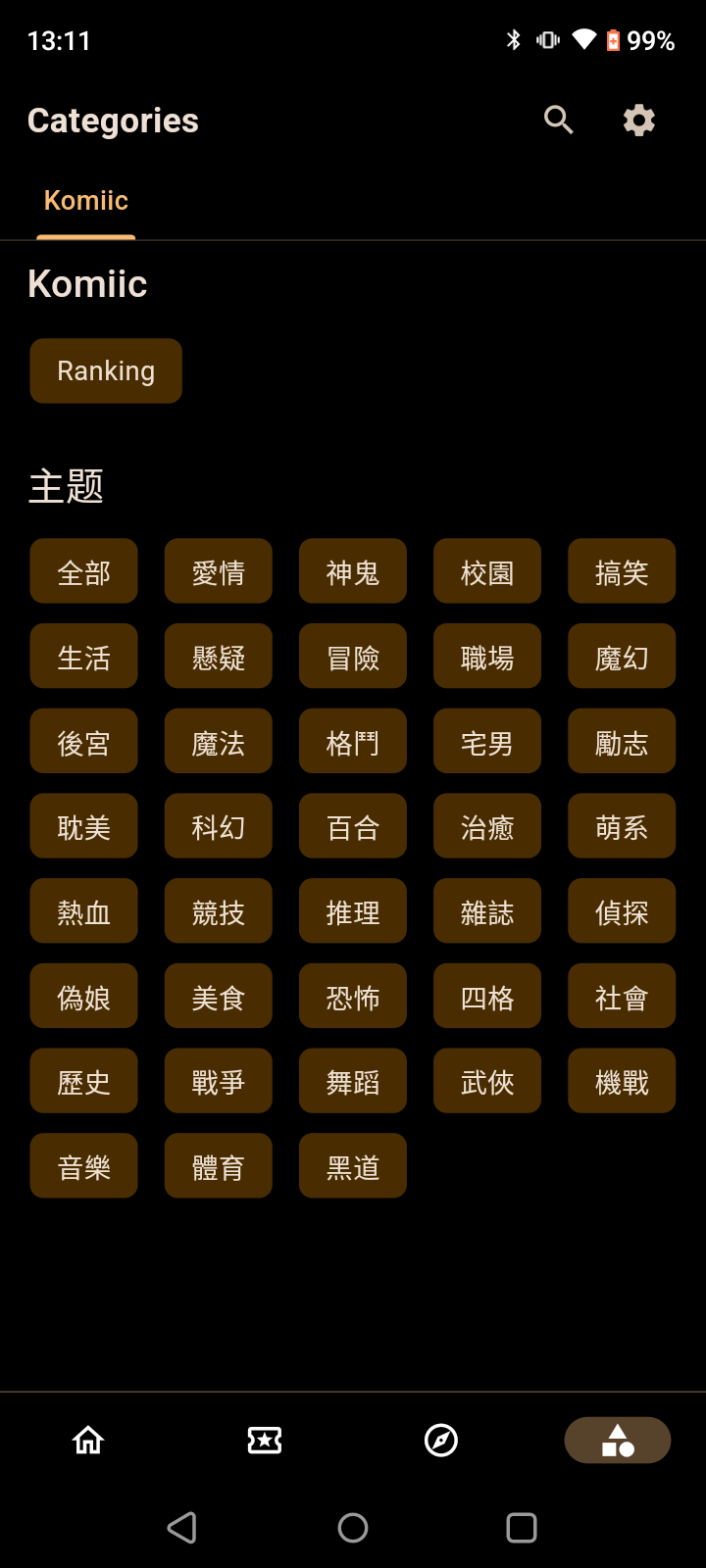Choose the 格鬥 category
This screenshot has width=706, height=1568.
point(353,742)
